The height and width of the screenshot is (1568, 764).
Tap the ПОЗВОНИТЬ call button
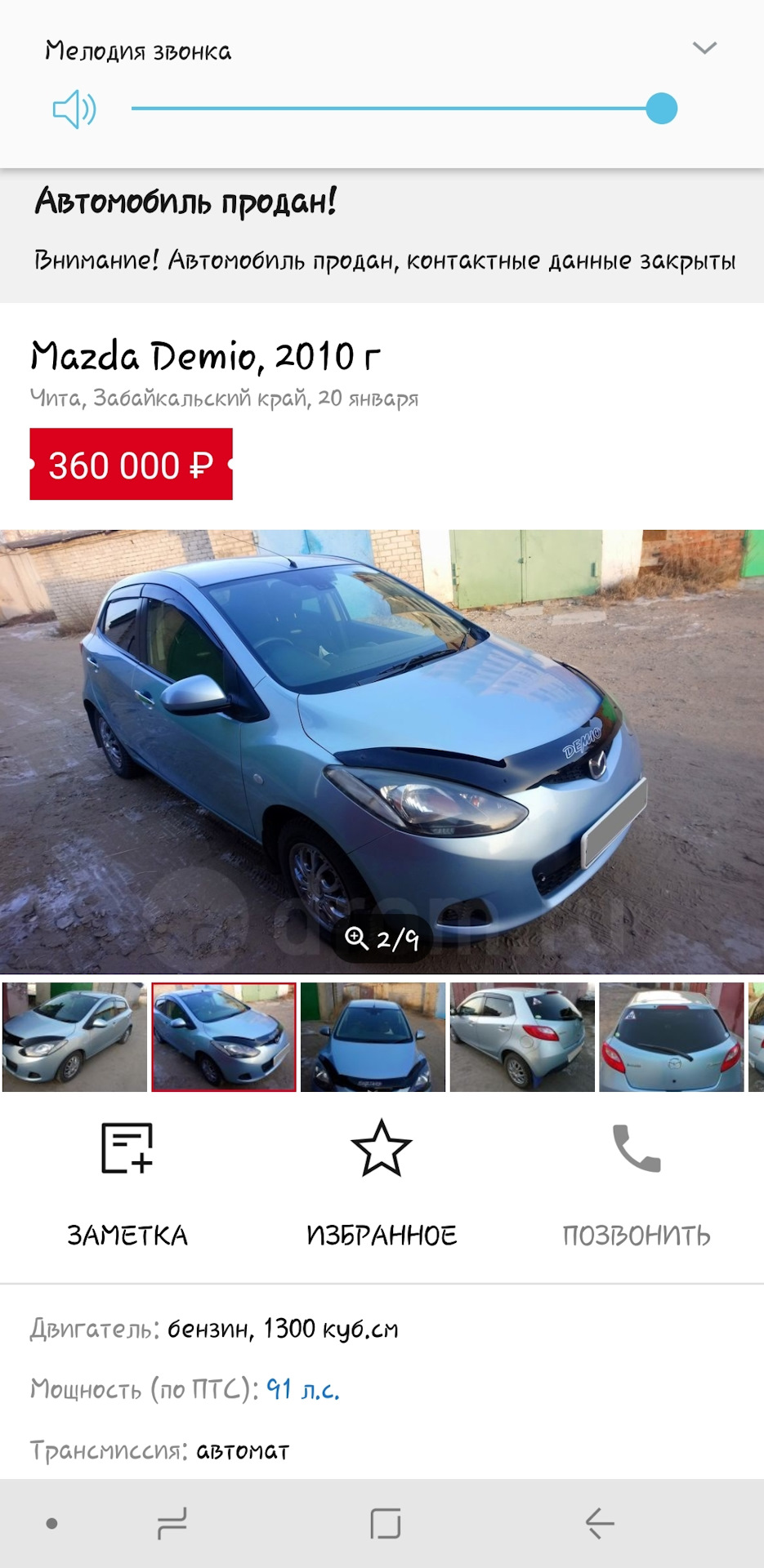pos(636,1184)
